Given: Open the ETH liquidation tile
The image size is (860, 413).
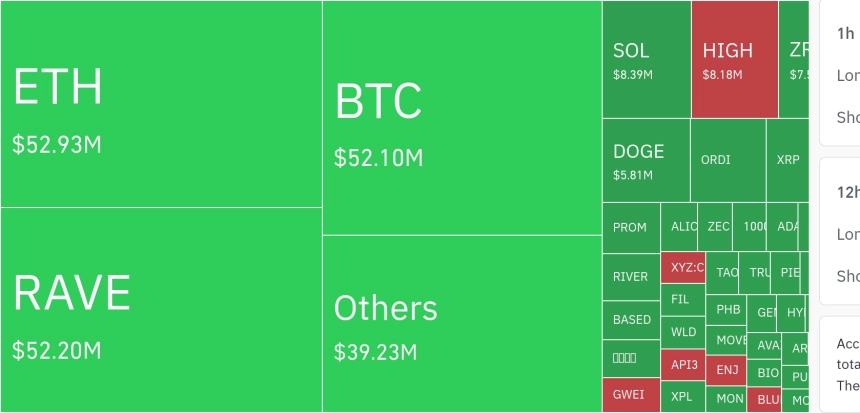Looking at the screenshot, I should pyautogui.click(x=160, y=104).
